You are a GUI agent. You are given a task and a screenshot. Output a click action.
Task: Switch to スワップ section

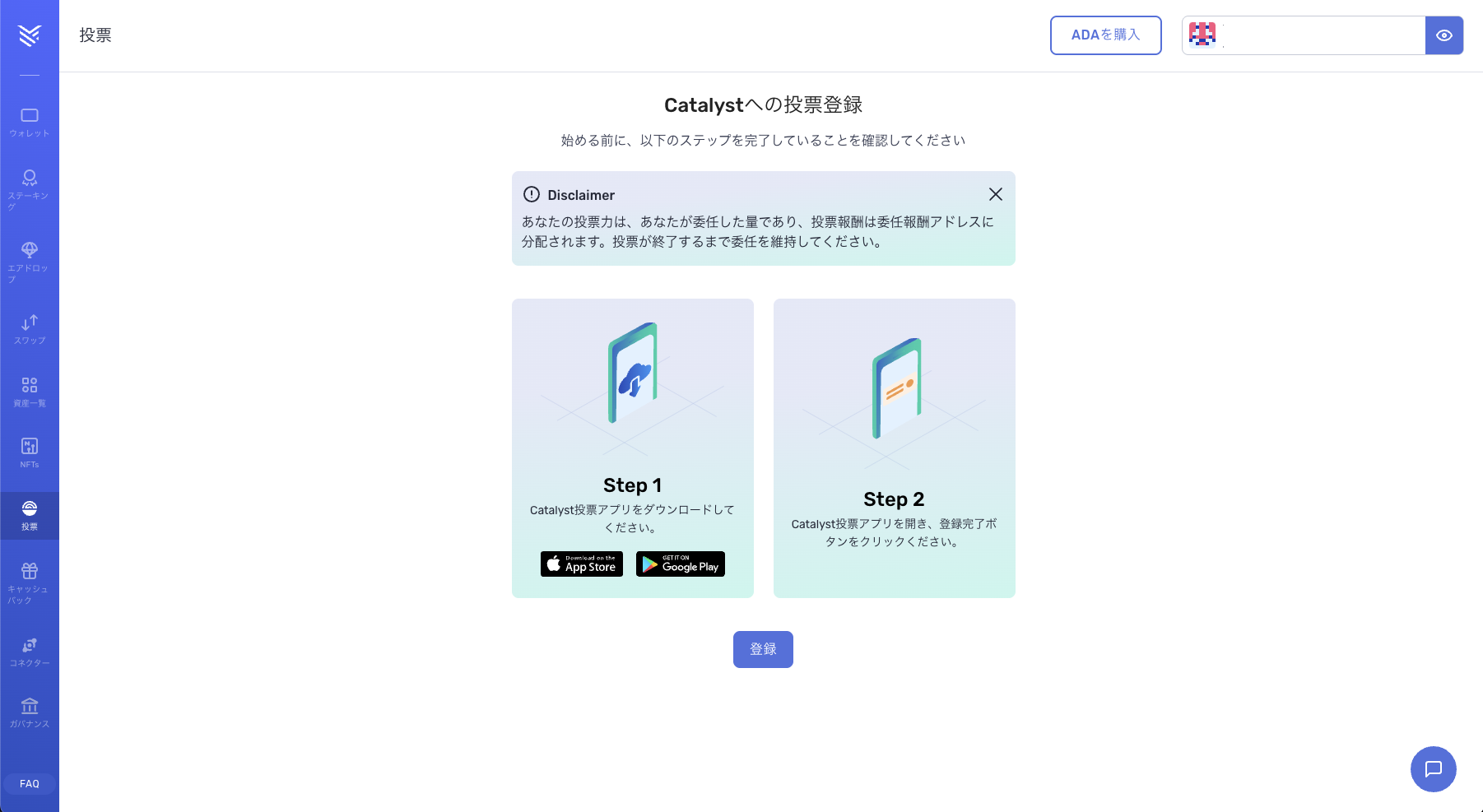pos(30,328)
